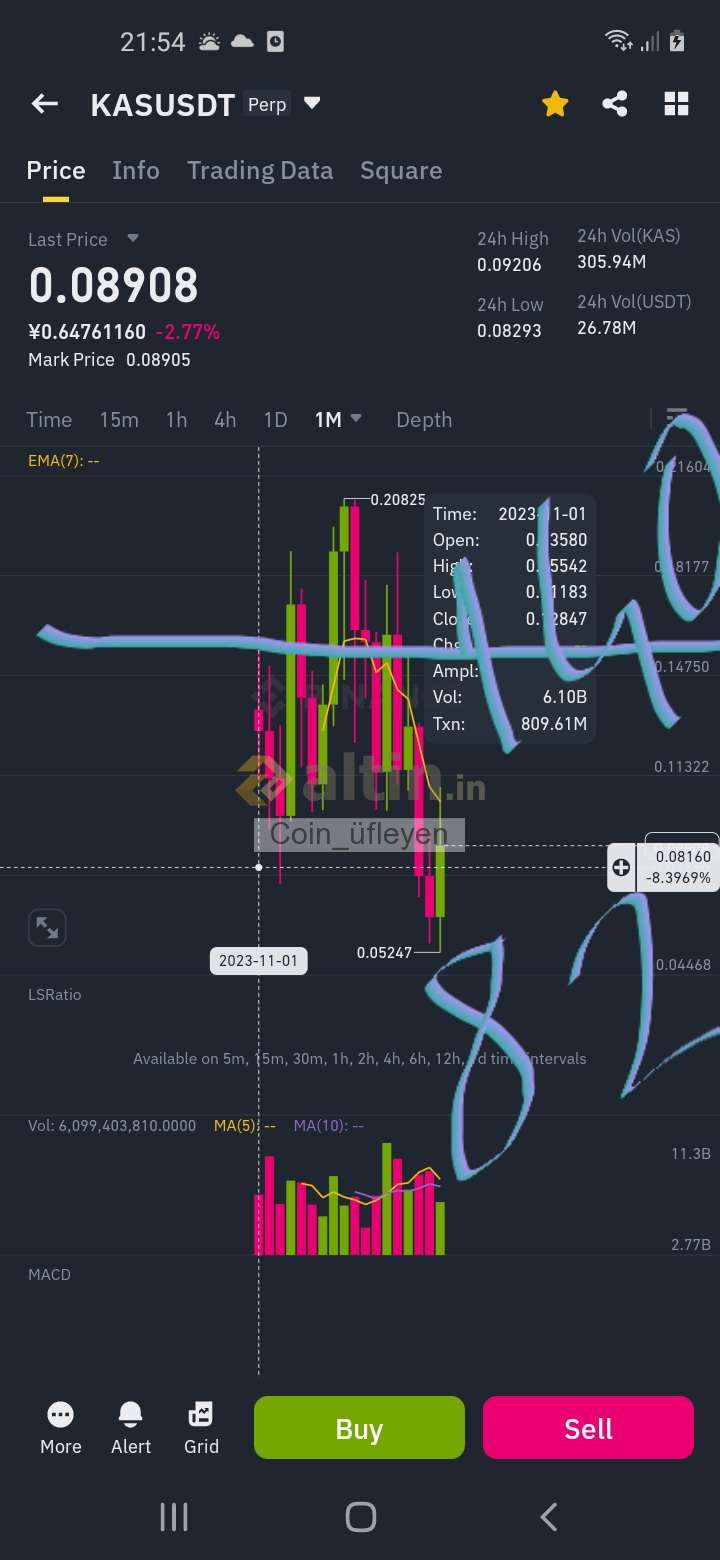Select the 1D chart interval

(275, 420)
